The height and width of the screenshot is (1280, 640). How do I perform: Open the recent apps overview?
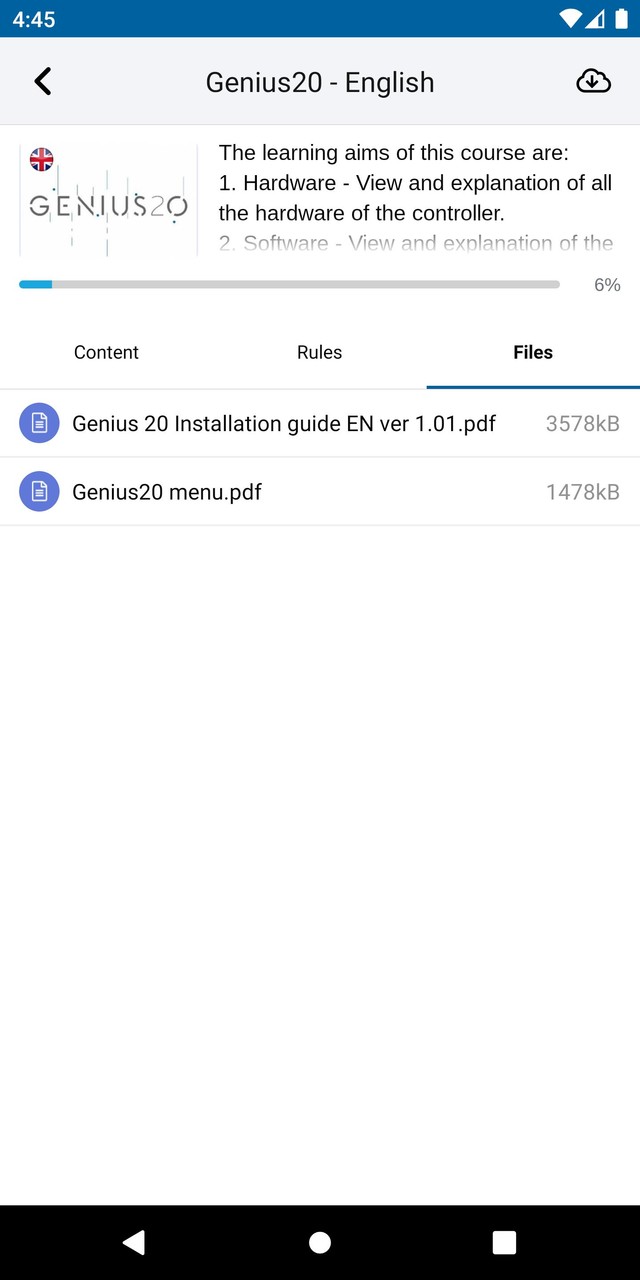(505, 1242)
